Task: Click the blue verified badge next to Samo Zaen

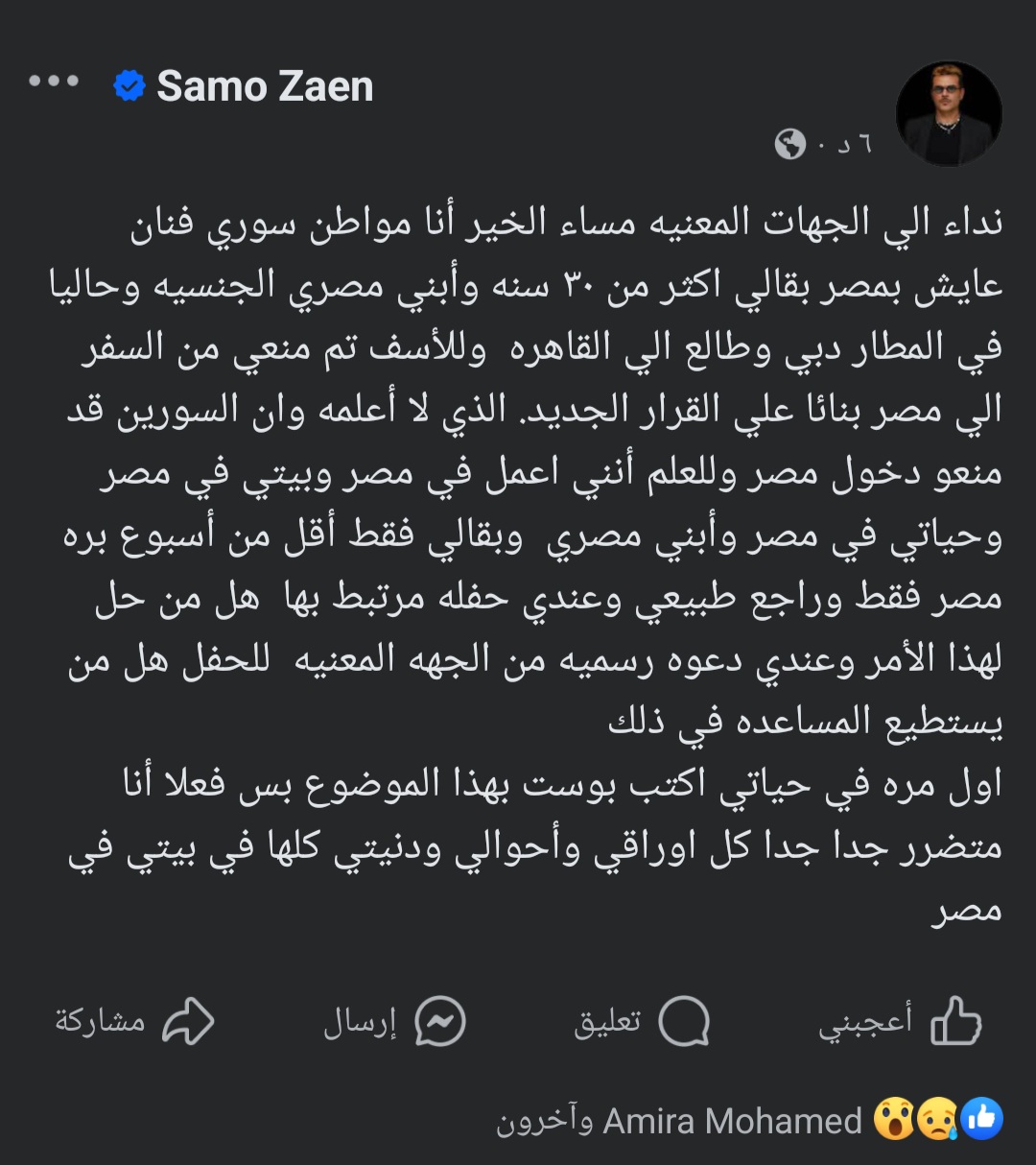Action: click(x=127, y=84)
